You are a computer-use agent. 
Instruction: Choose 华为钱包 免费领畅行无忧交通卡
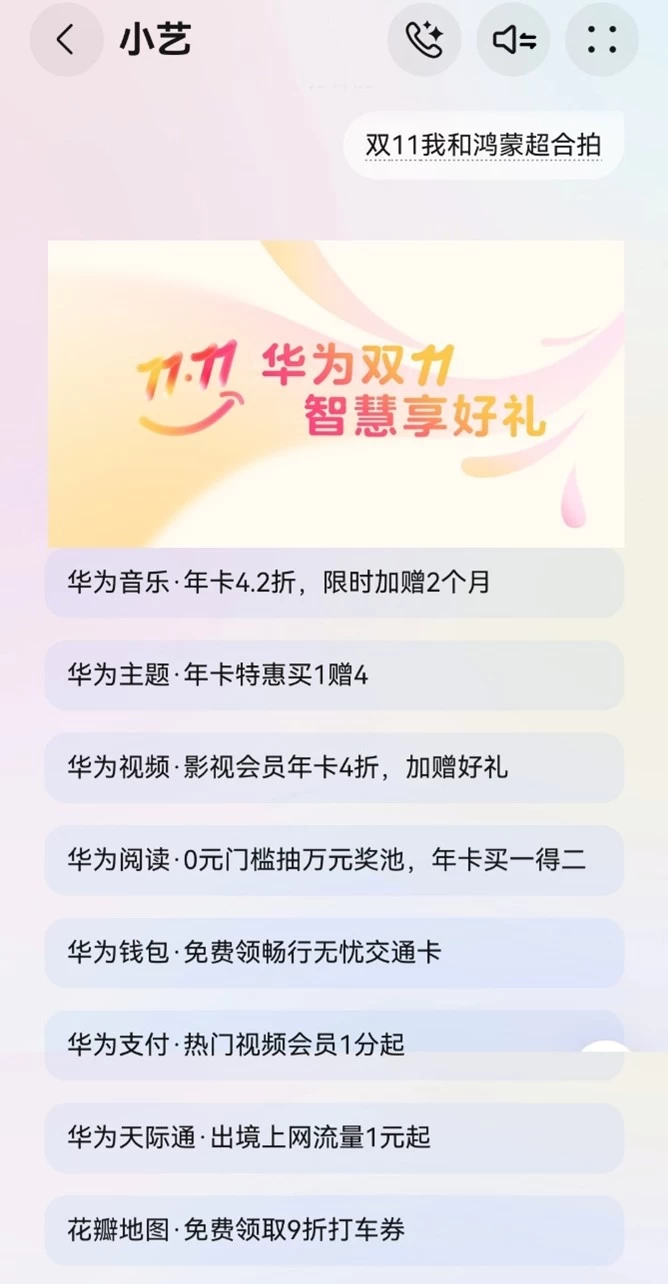click(334, 953)
